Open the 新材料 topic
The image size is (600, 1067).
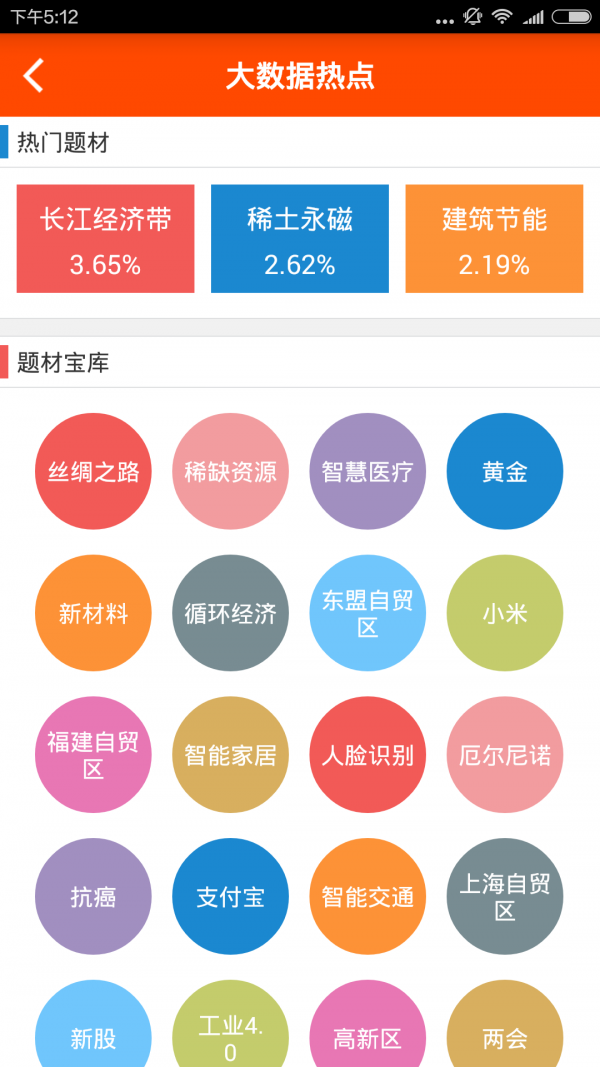[x=93, y=613]
